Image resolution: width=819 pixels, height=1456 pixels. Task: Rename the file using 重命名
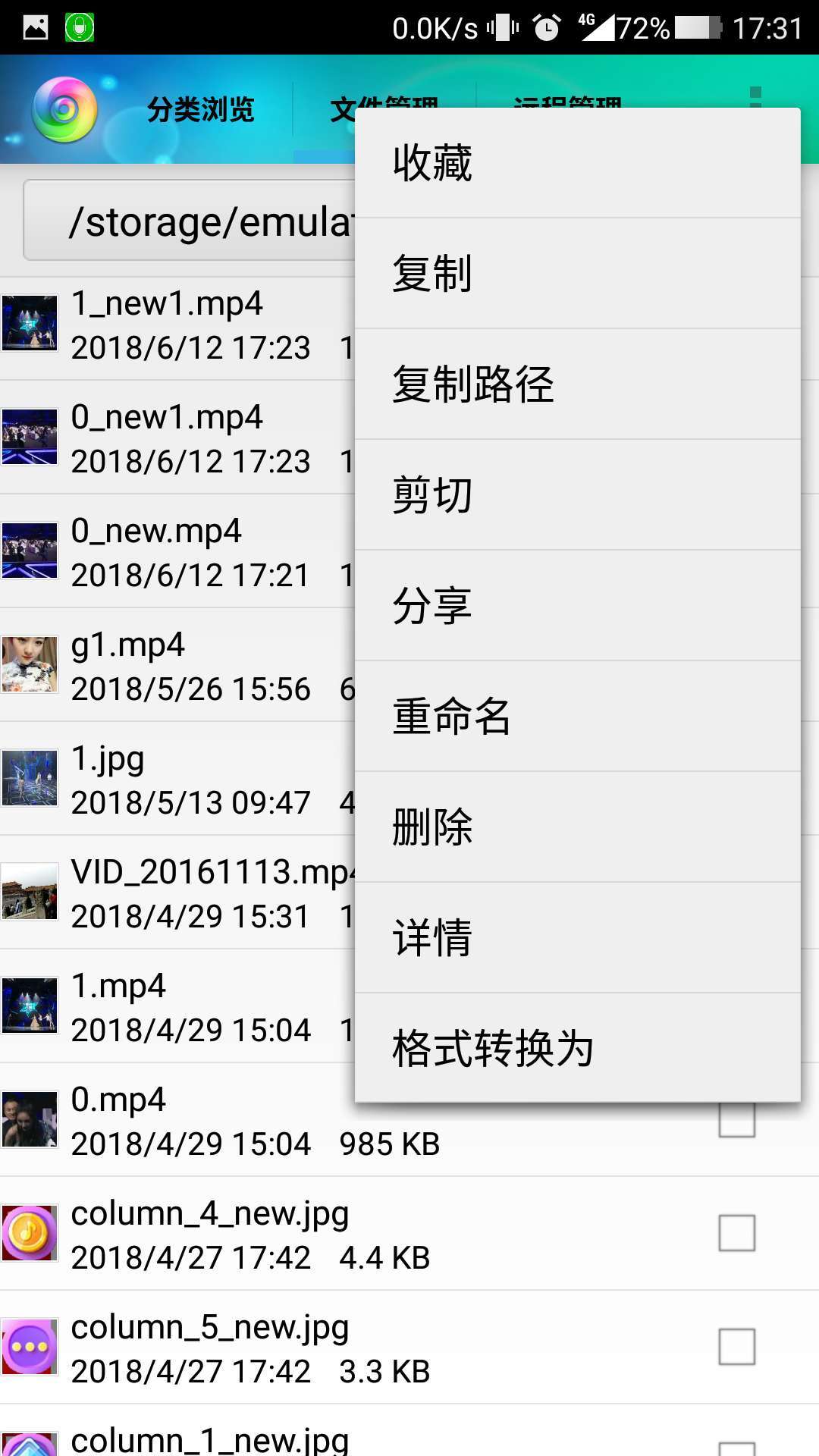coord(576,717)
